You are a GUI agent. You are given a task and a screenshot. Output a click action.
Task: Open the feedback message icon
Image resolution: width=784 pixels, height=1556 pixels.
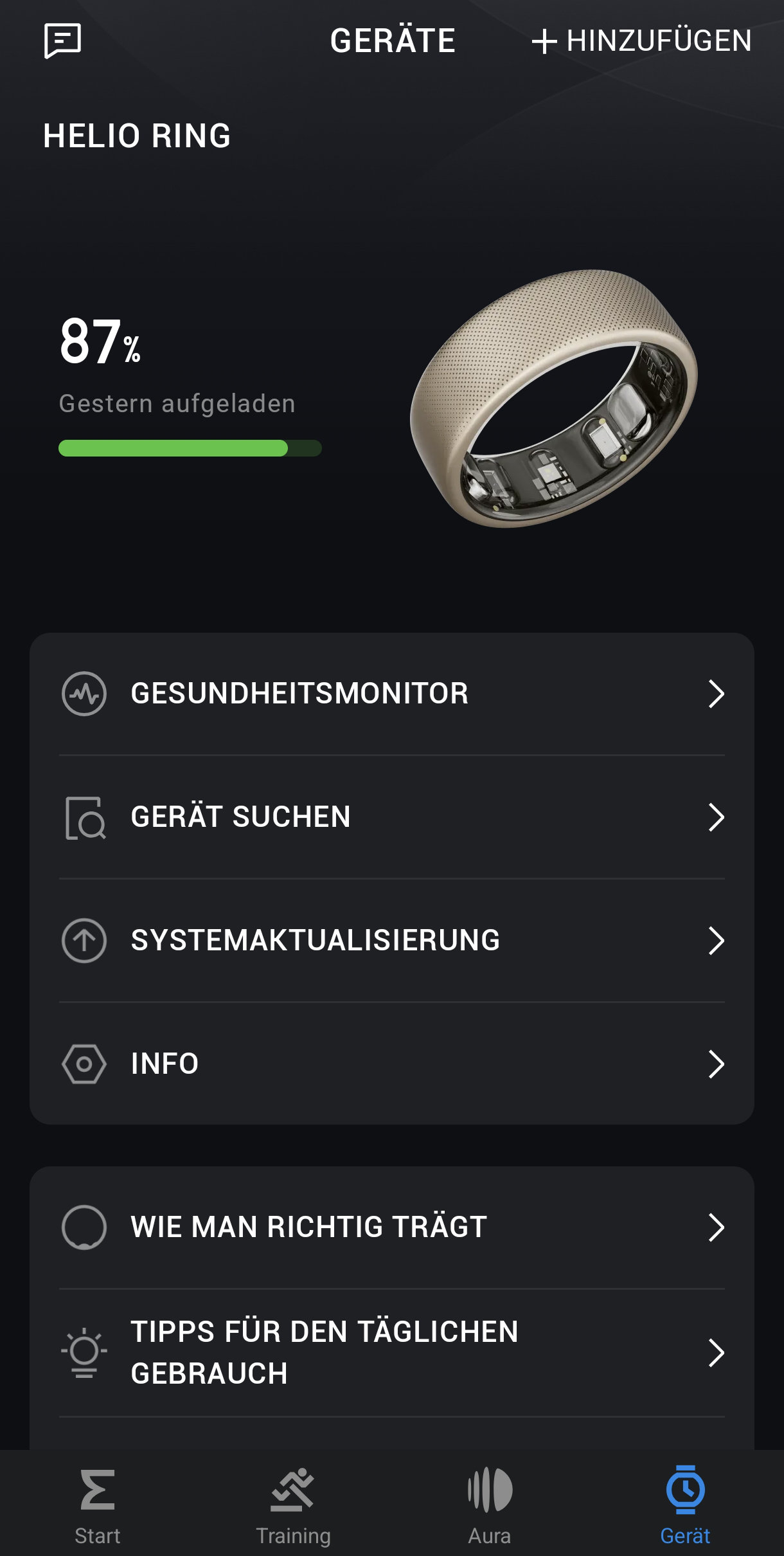(62, 41)
